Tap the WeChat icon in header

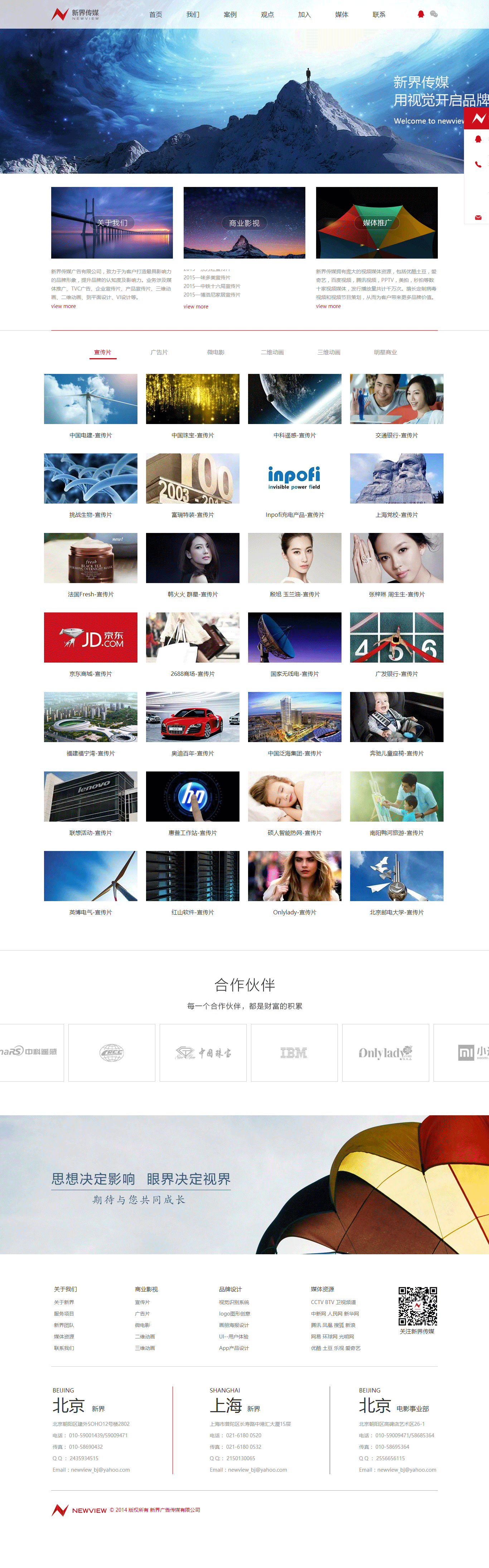click(434, 14)
